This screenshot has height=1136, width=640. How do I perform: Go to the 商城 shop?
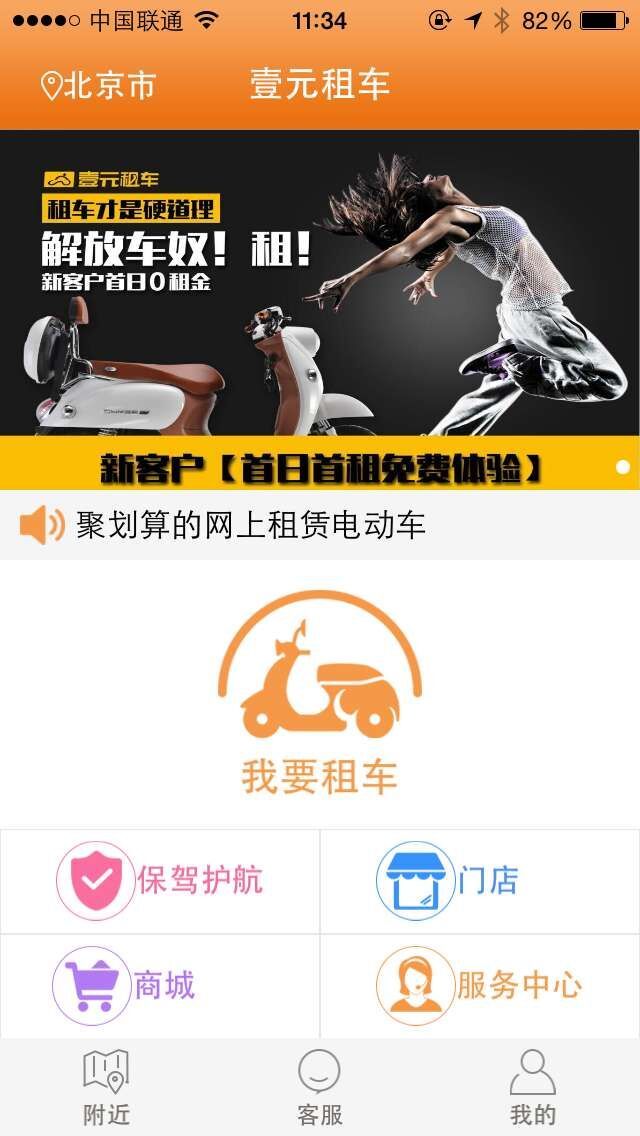(160, 986)
